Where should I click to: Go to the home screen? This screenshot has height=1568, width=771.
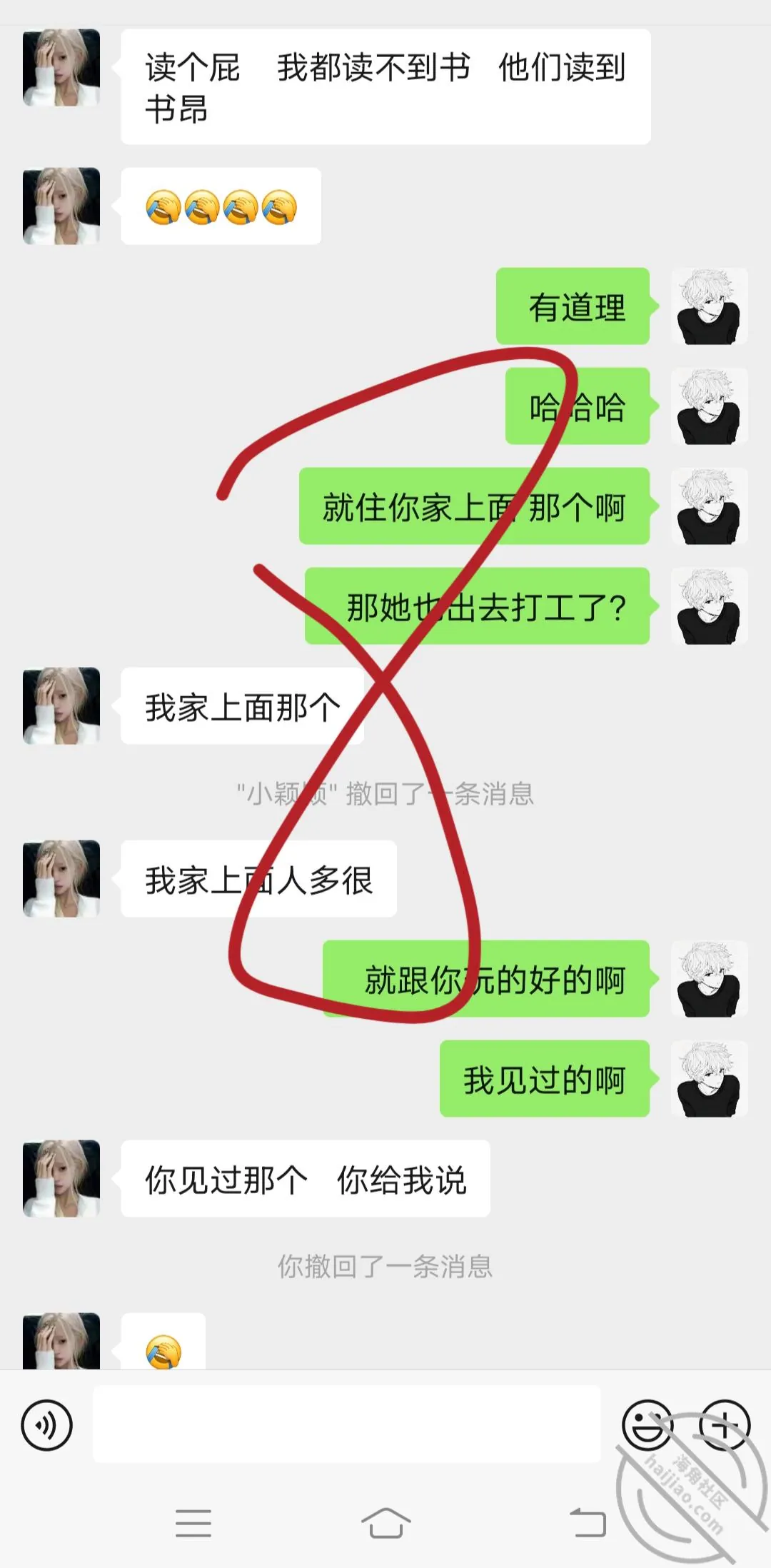pyautogui.click(x=385, y=1522)
